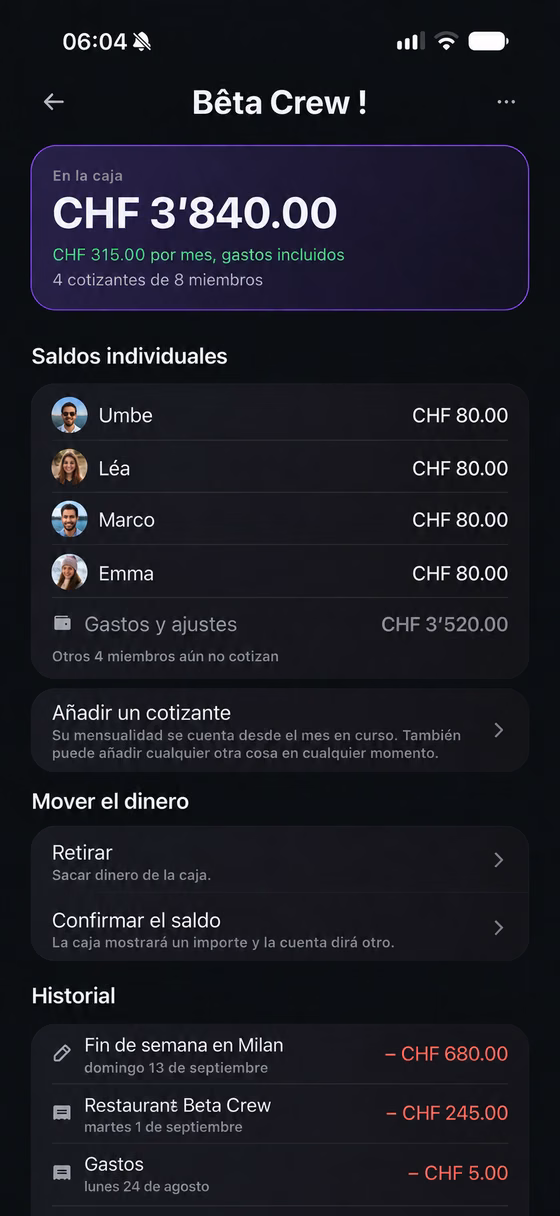Open the three-dot overflow menu

point(506,102)
